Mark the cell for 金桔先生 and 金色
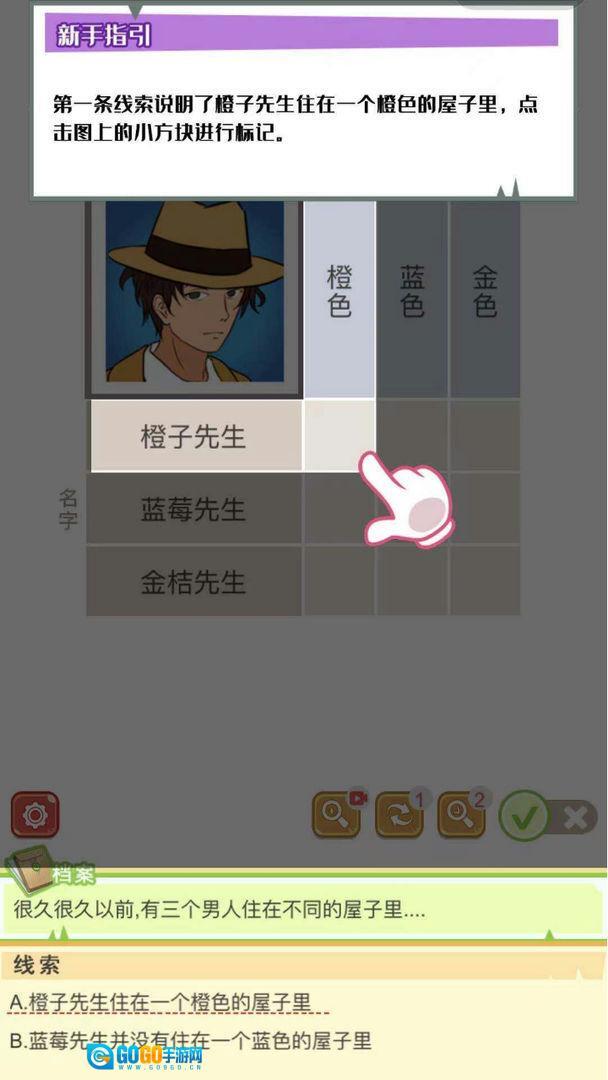 click(485, 581)
